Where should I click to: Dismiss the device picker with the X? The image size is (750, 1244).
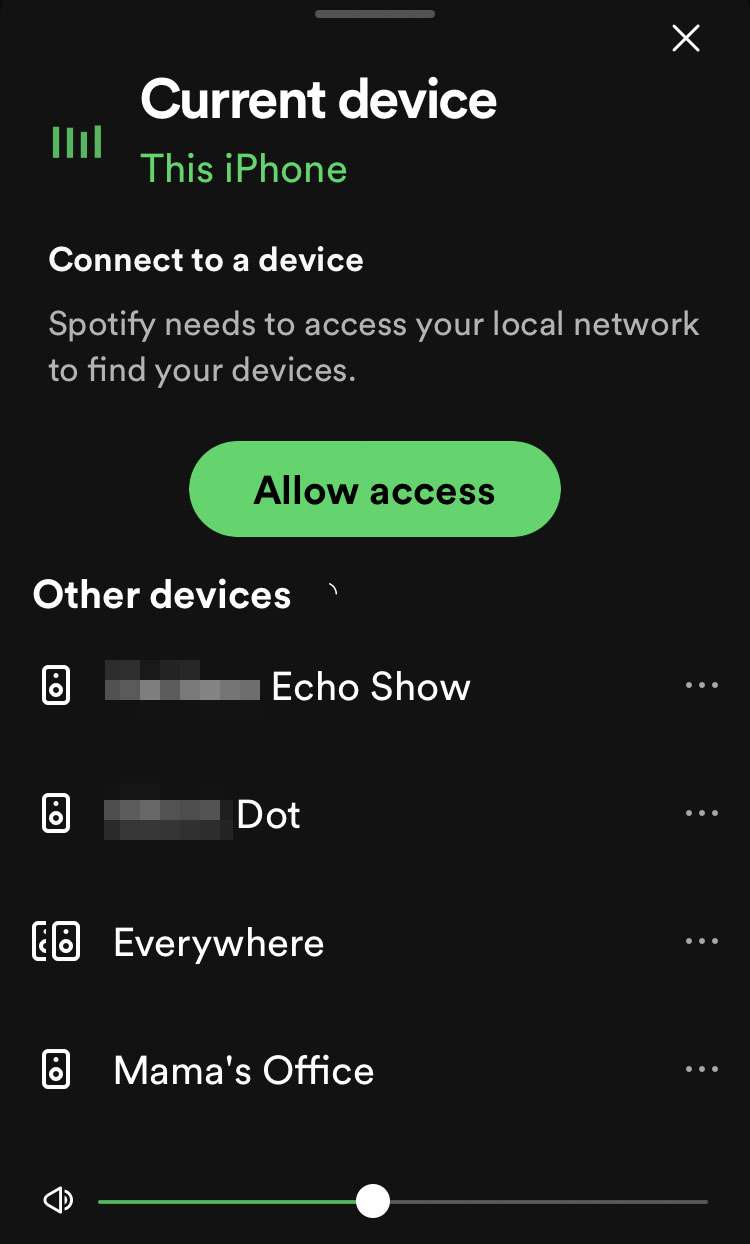pos(686,38)
